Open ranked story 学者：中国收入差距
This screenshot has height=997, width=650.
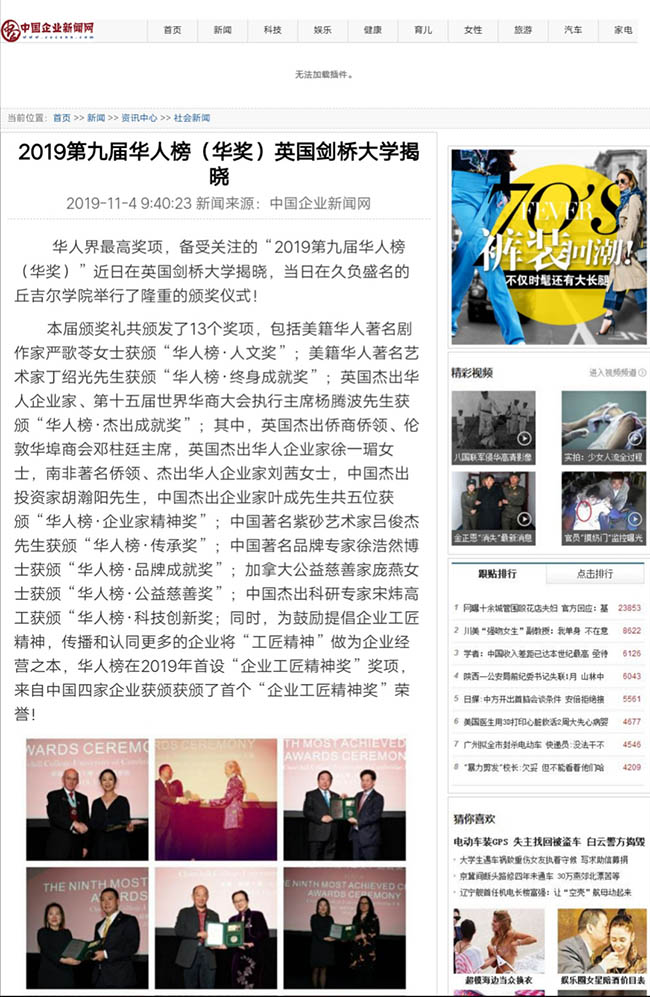point(532,653)
